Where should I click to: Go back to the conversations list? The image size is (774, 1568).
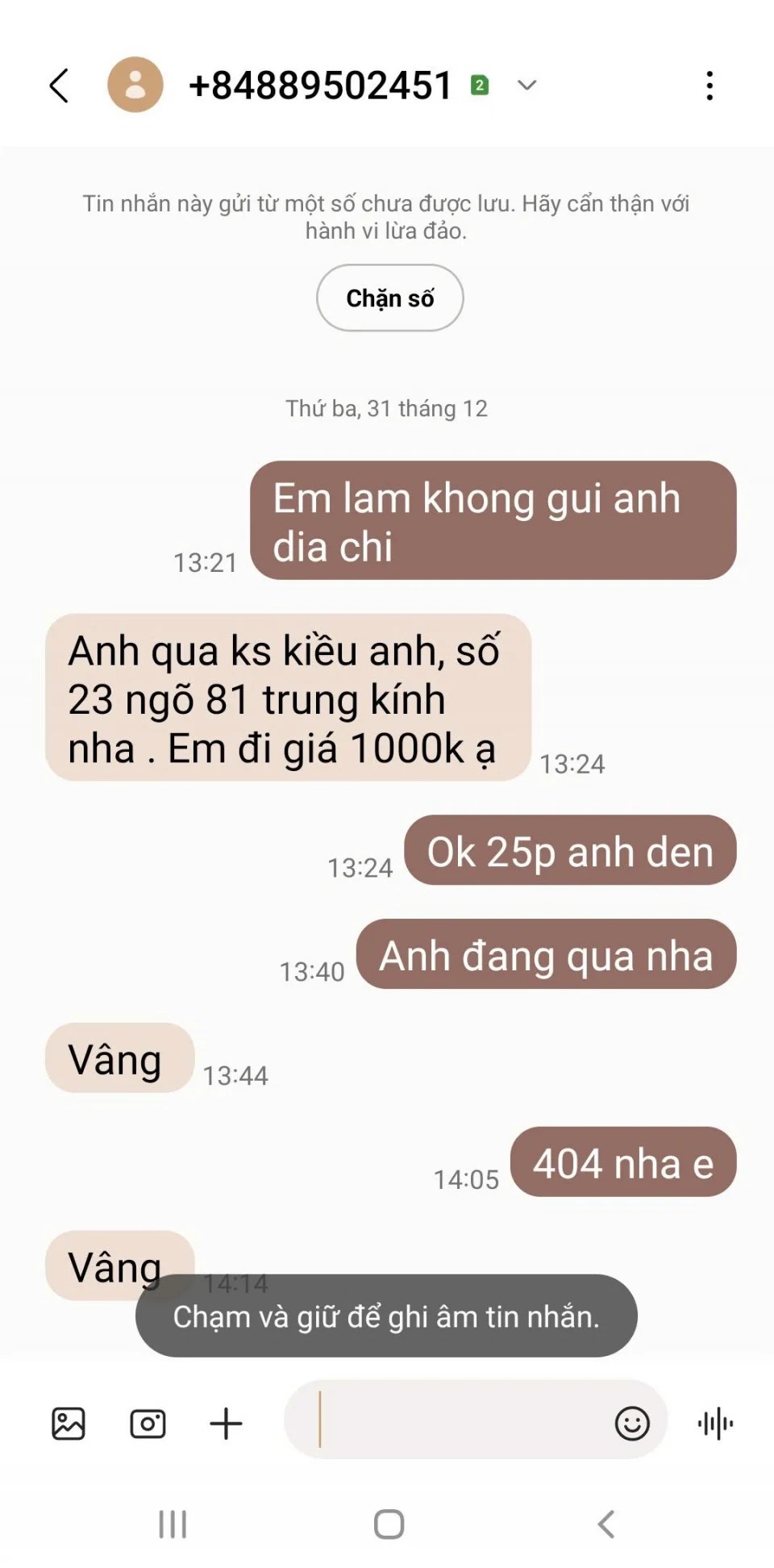click(x=60, y=85)
